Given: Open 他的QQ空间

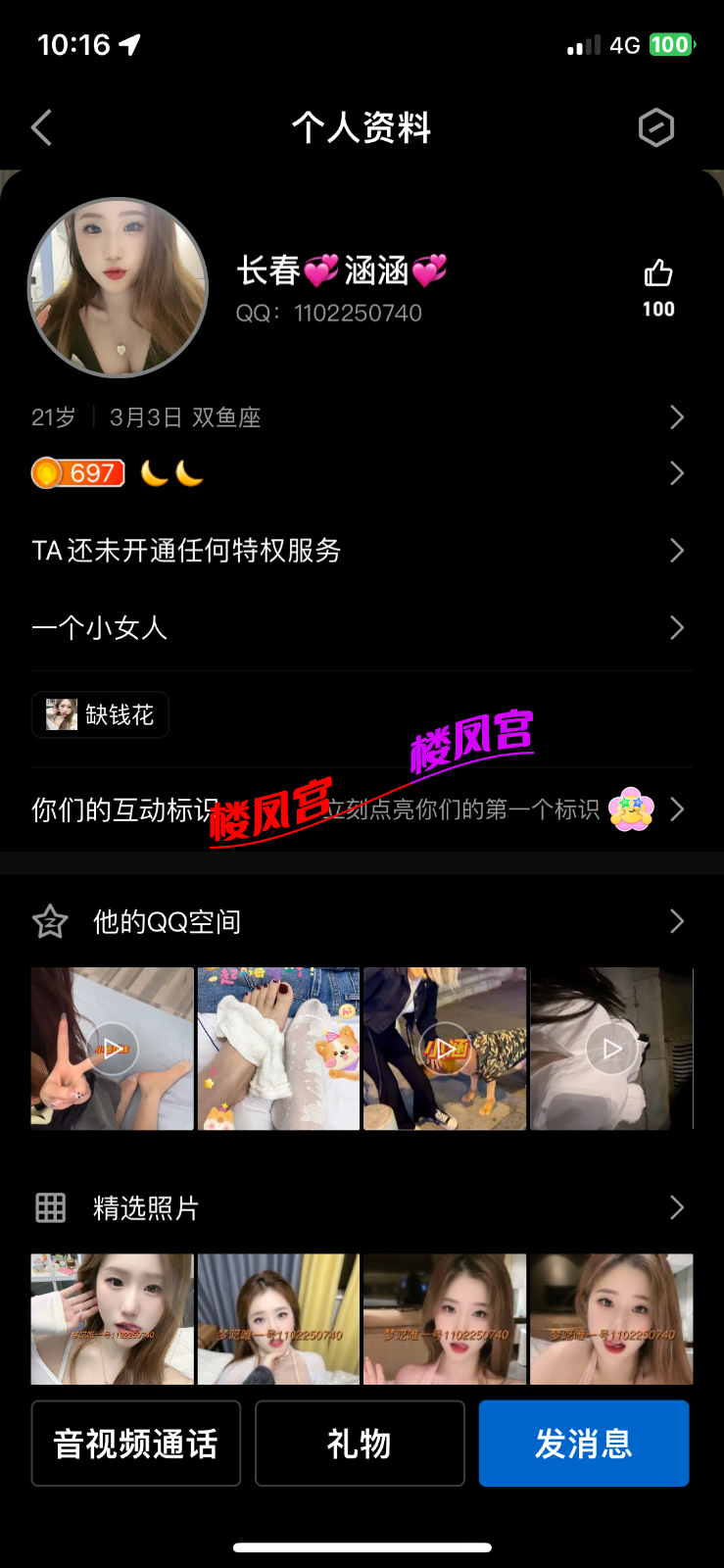Looking at the screenshot, I should (361, 921).
